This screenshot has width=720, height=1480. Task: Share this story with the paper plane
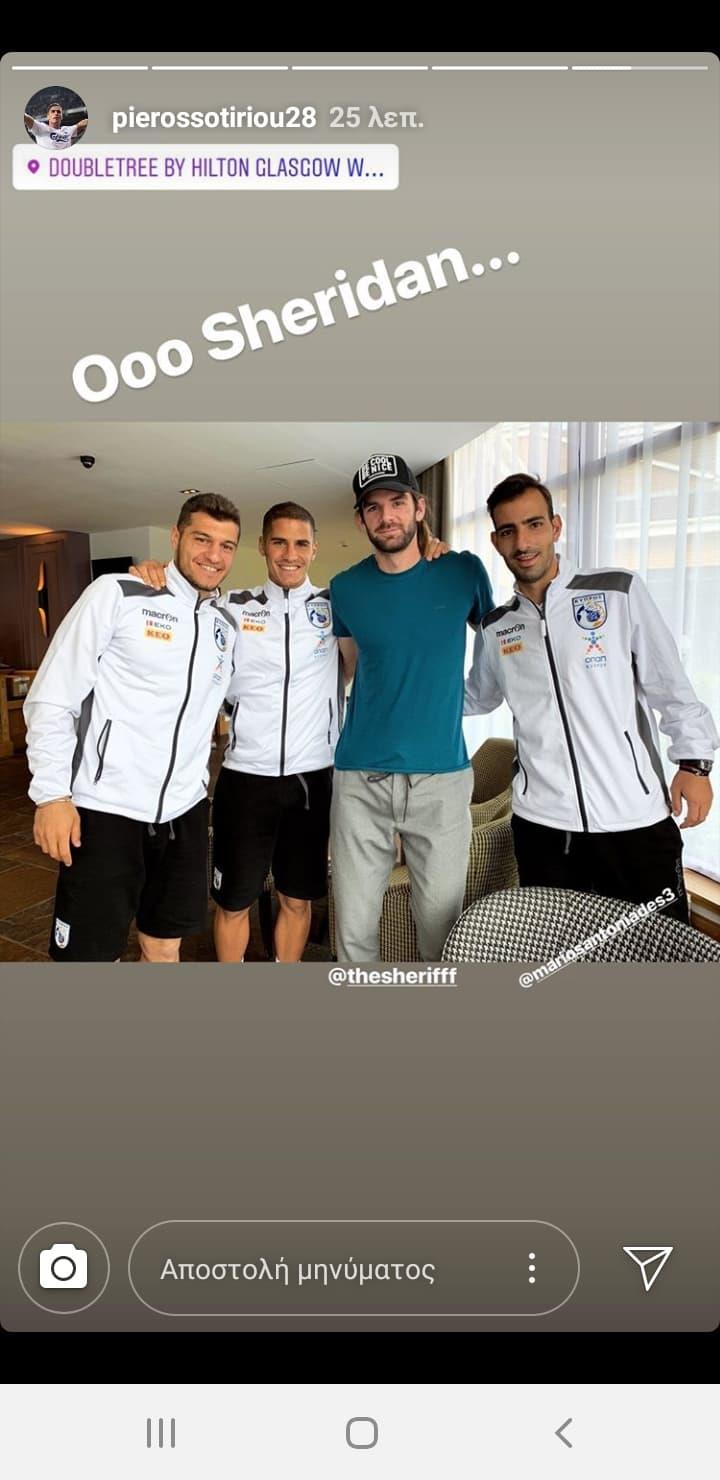click(x=647, y=1267)
